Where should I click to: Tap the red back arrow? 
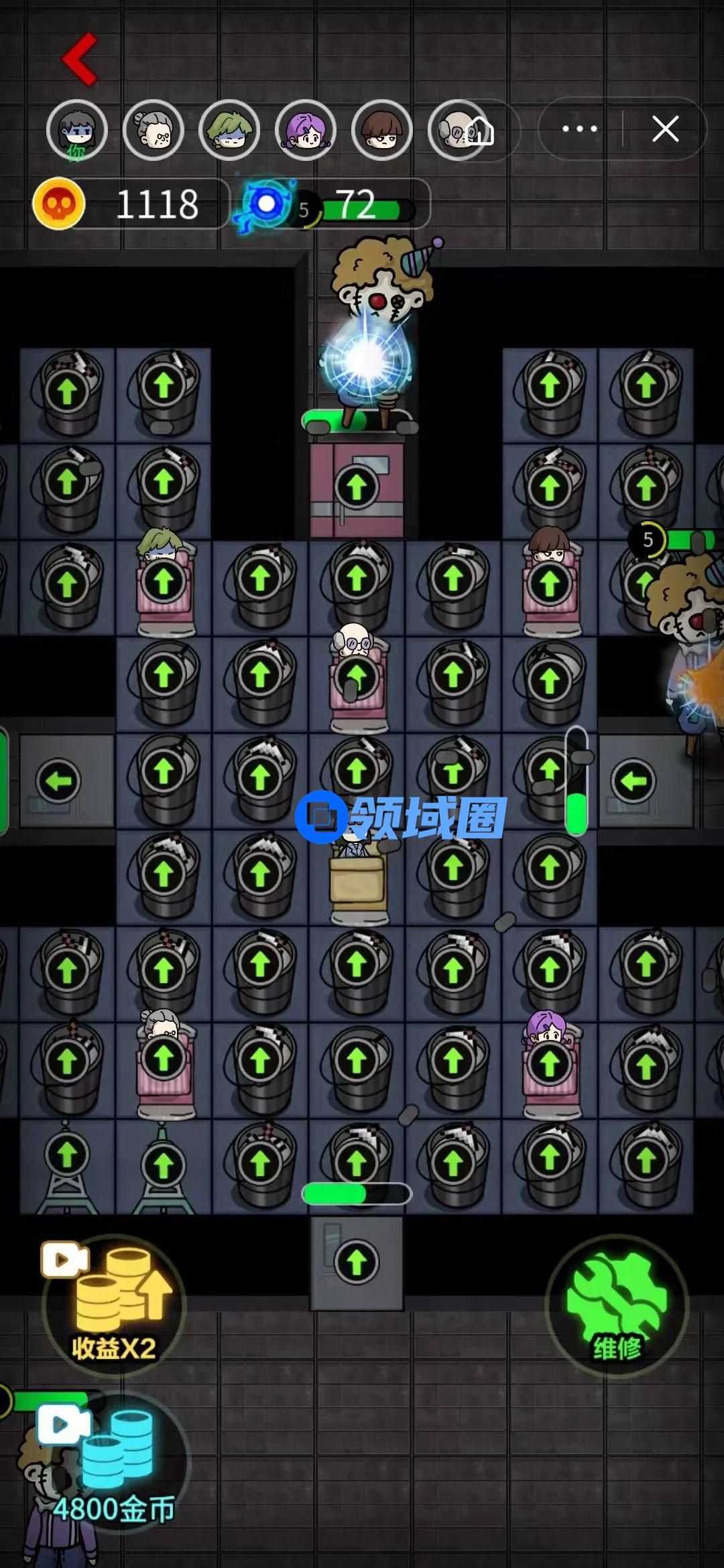[80, 59]
